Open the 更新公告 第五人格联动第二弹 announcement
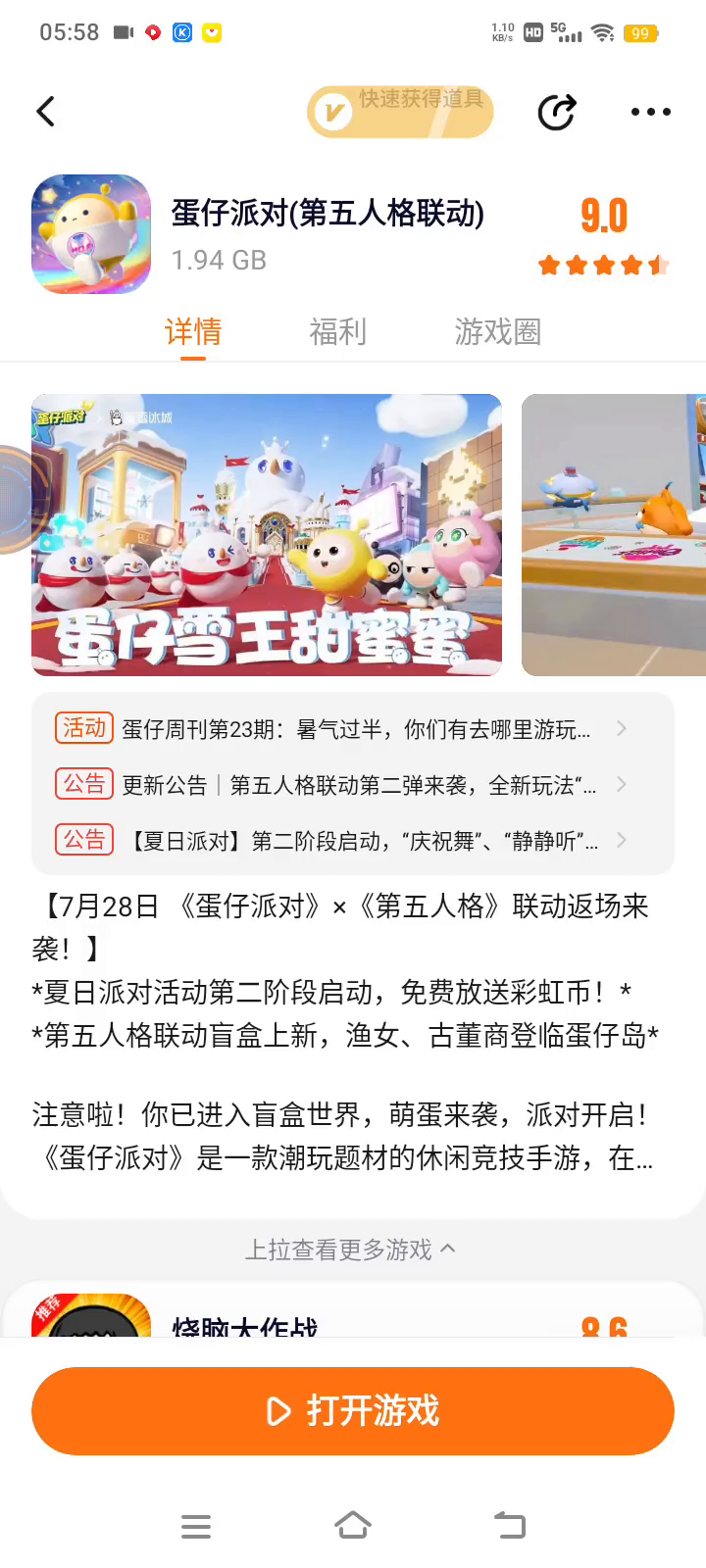 [353, 785]
